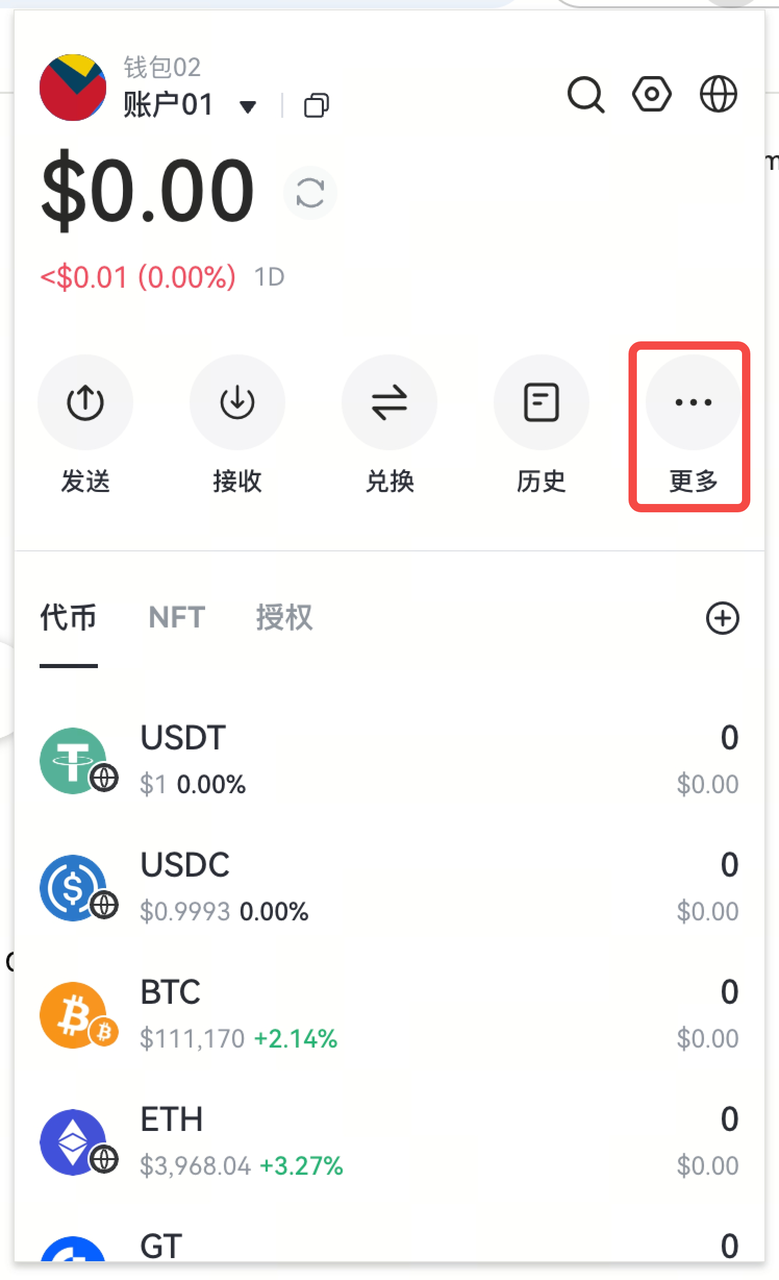This screenshot has height=1280, width=779.
Task: Expand the 账户01 account dropdown
Action: tap(248, 106)
